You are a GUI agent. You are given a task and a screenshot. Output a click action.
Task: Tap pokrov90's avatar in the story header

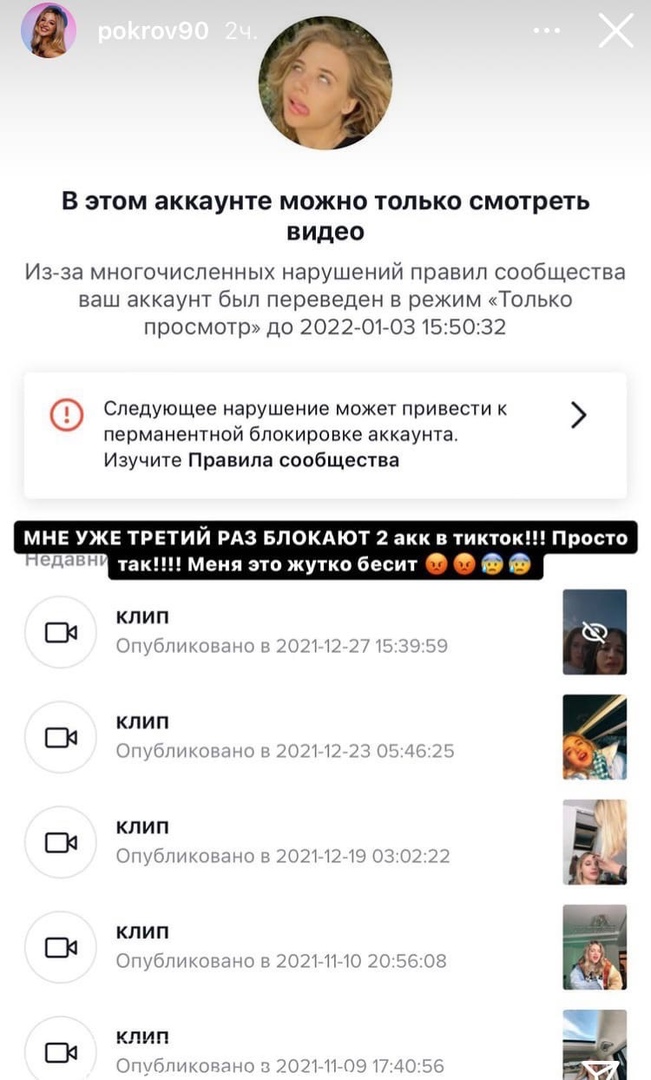(x=49, y=30)
